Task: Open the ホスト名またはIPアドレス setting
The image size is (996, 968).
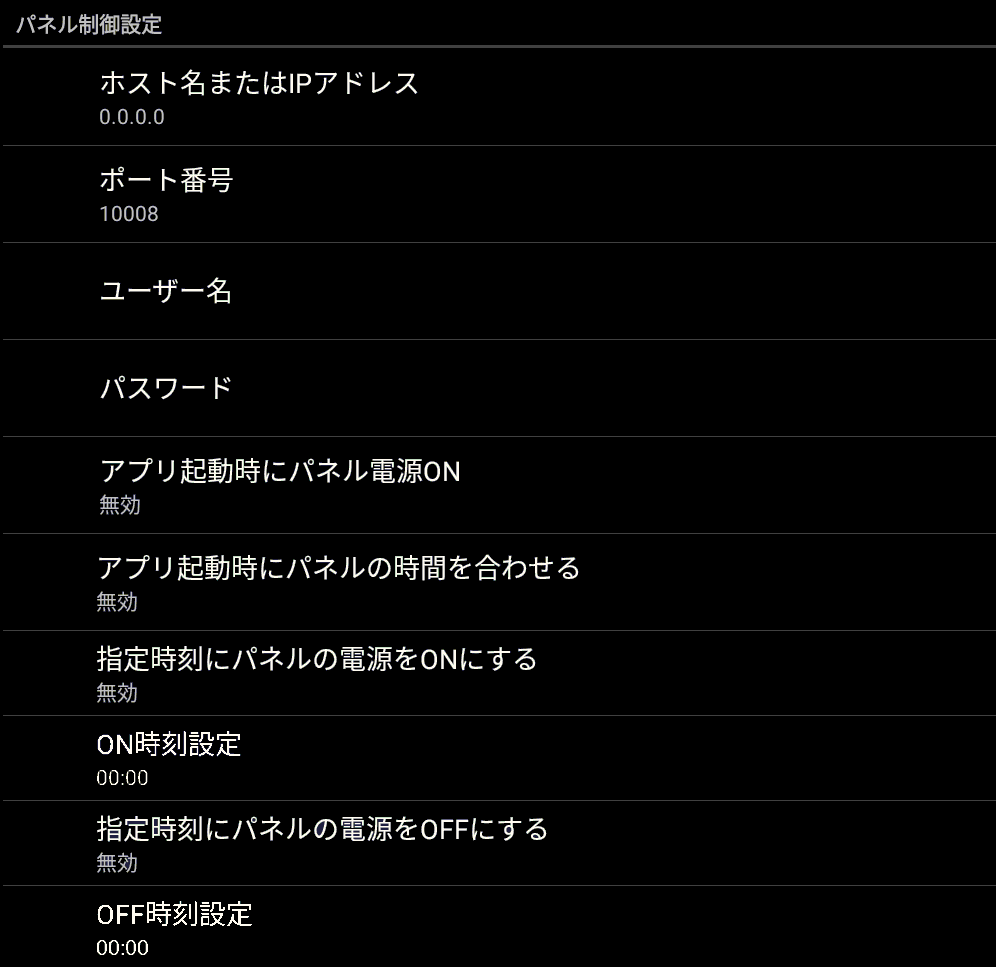Action: pos(258,97)
